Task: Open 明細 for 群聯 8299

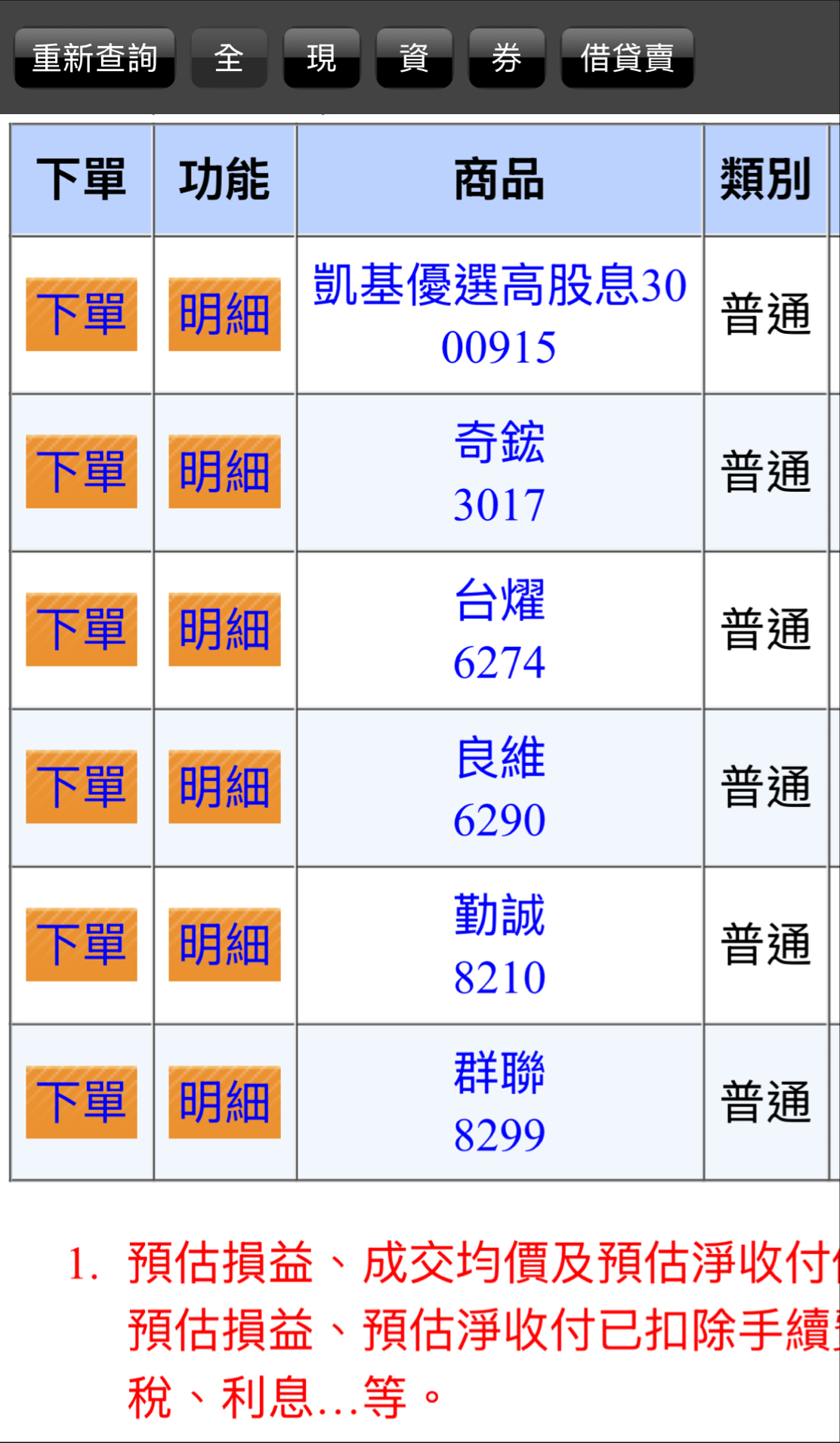Action: [224, 1102]
